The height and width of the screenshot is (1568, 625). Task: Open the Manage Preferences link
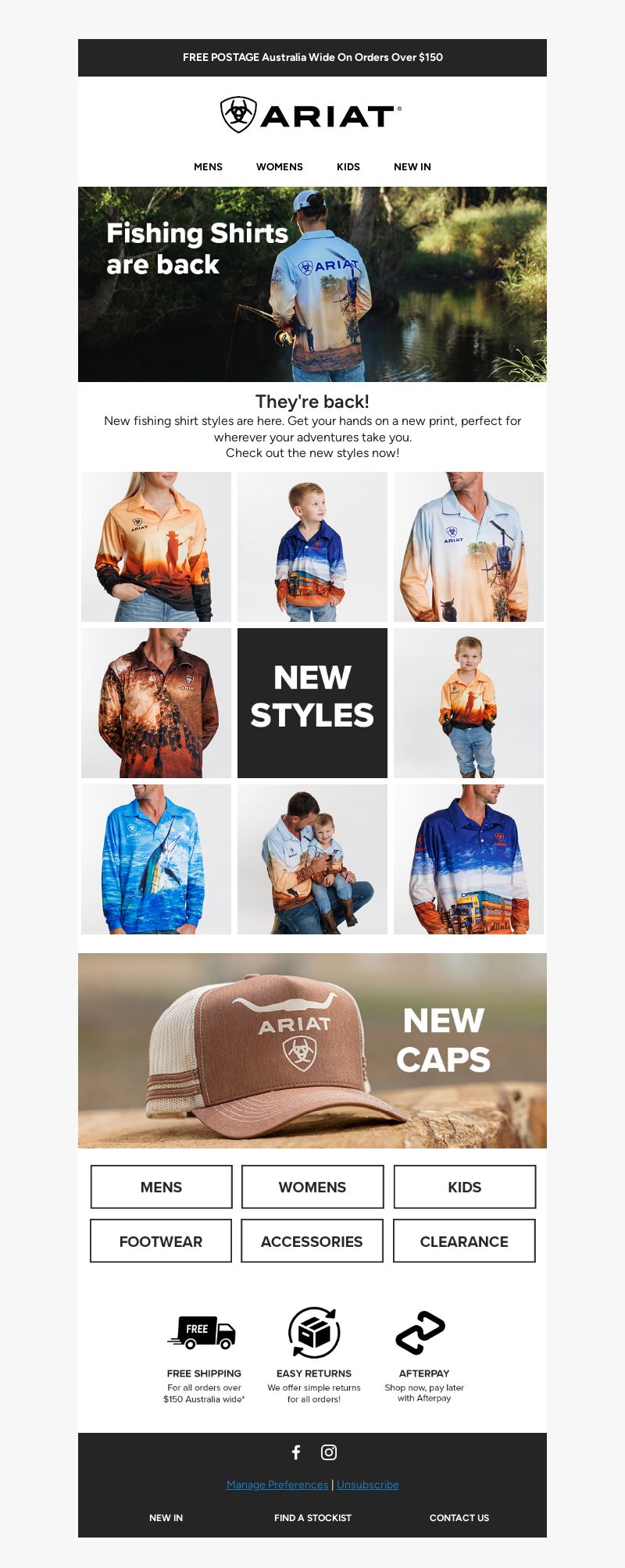pyautogui.click(x=277, y=1484)
